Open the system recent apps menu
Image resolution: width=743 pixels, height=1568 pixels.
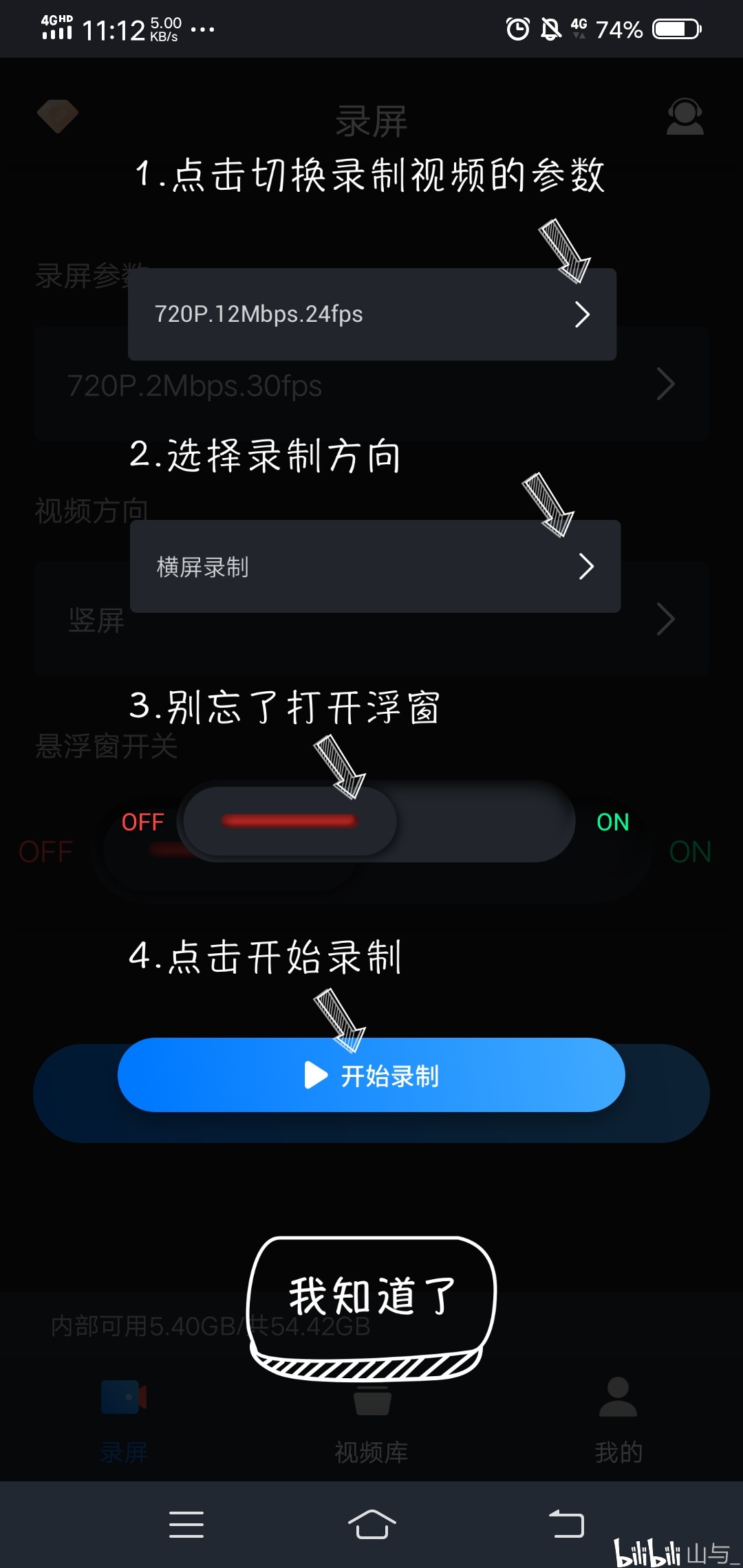186,1524
